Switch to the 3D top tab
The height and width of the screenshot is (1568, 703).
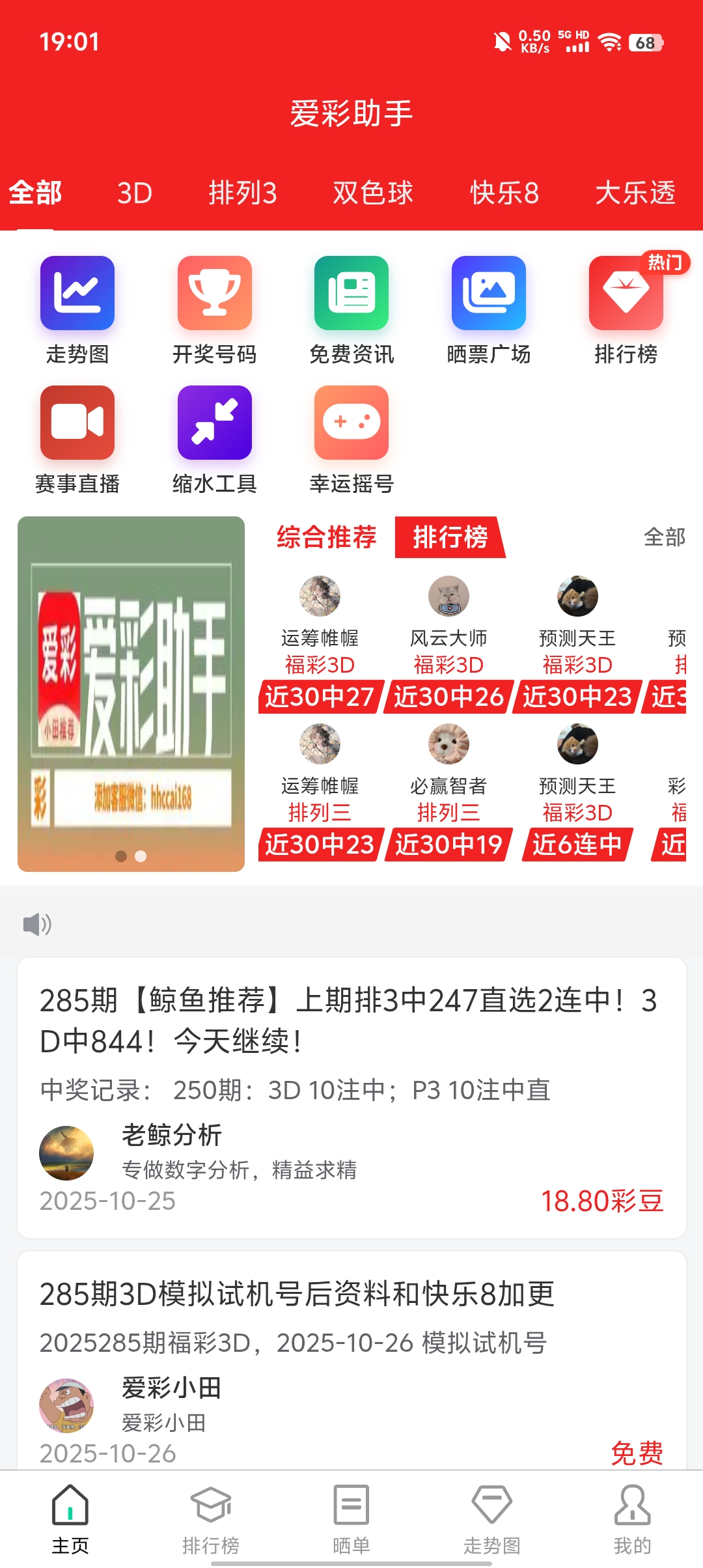135,193
